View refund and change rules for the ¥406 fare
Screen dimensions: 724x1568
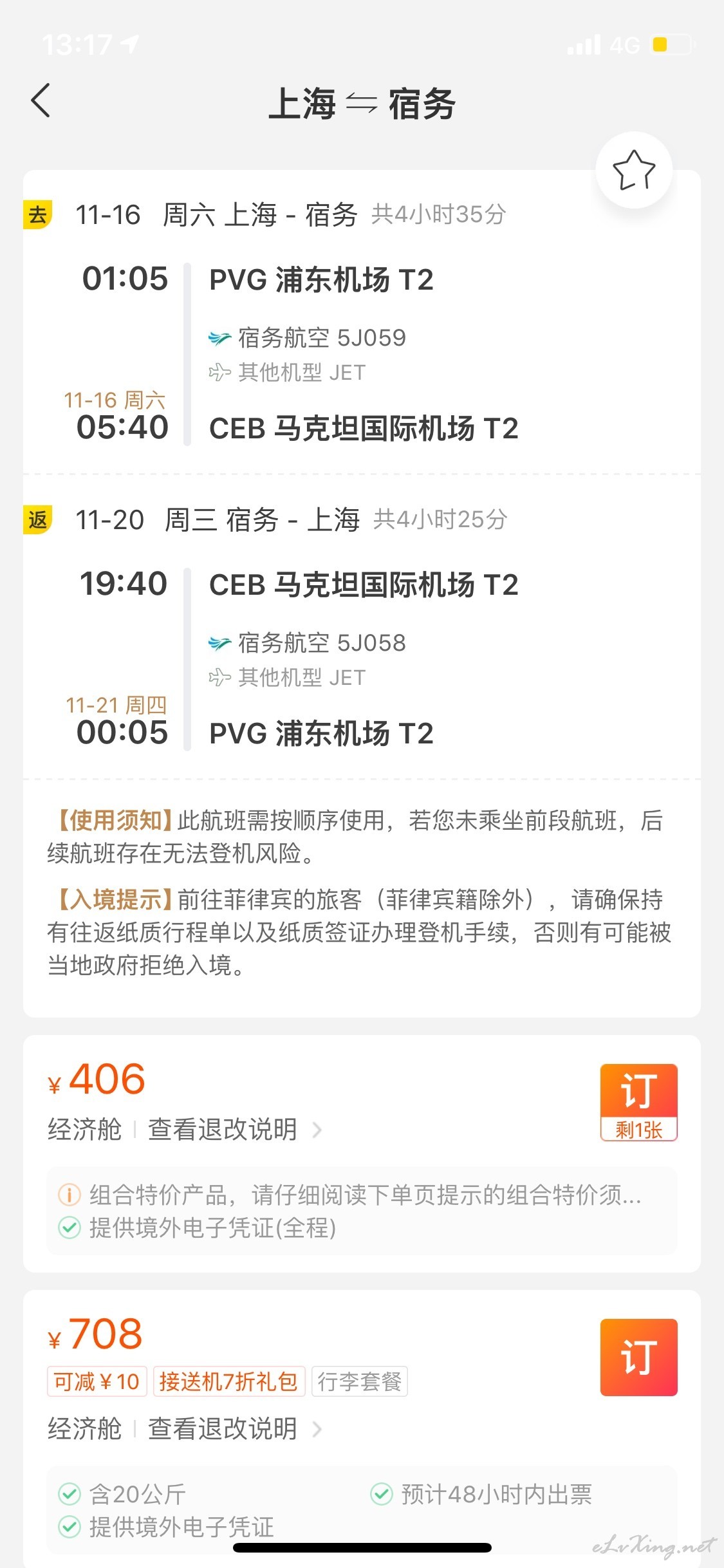[x=234, y=1129]
